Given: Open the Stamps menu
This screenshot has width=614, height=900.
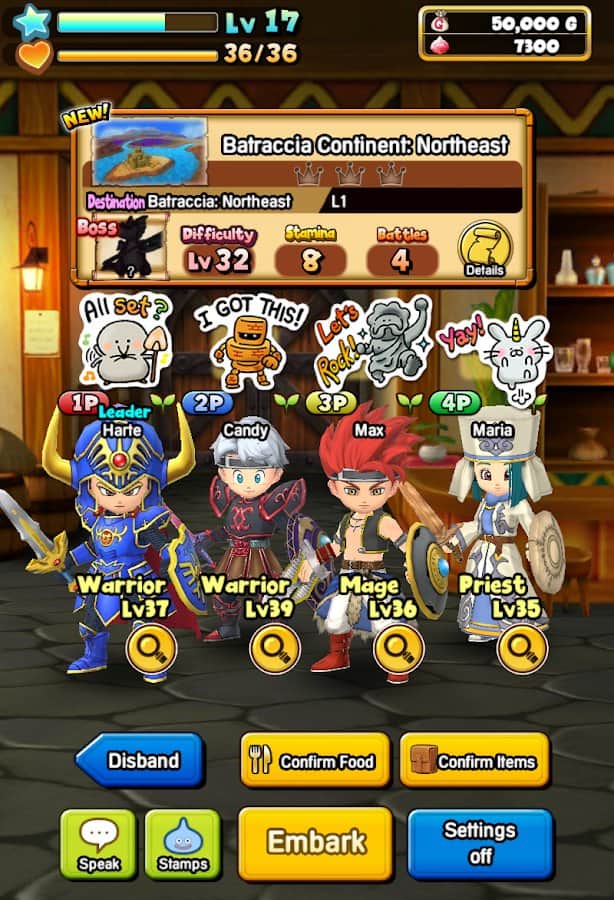Looking at the screenshot, I should tap(183, 844).
